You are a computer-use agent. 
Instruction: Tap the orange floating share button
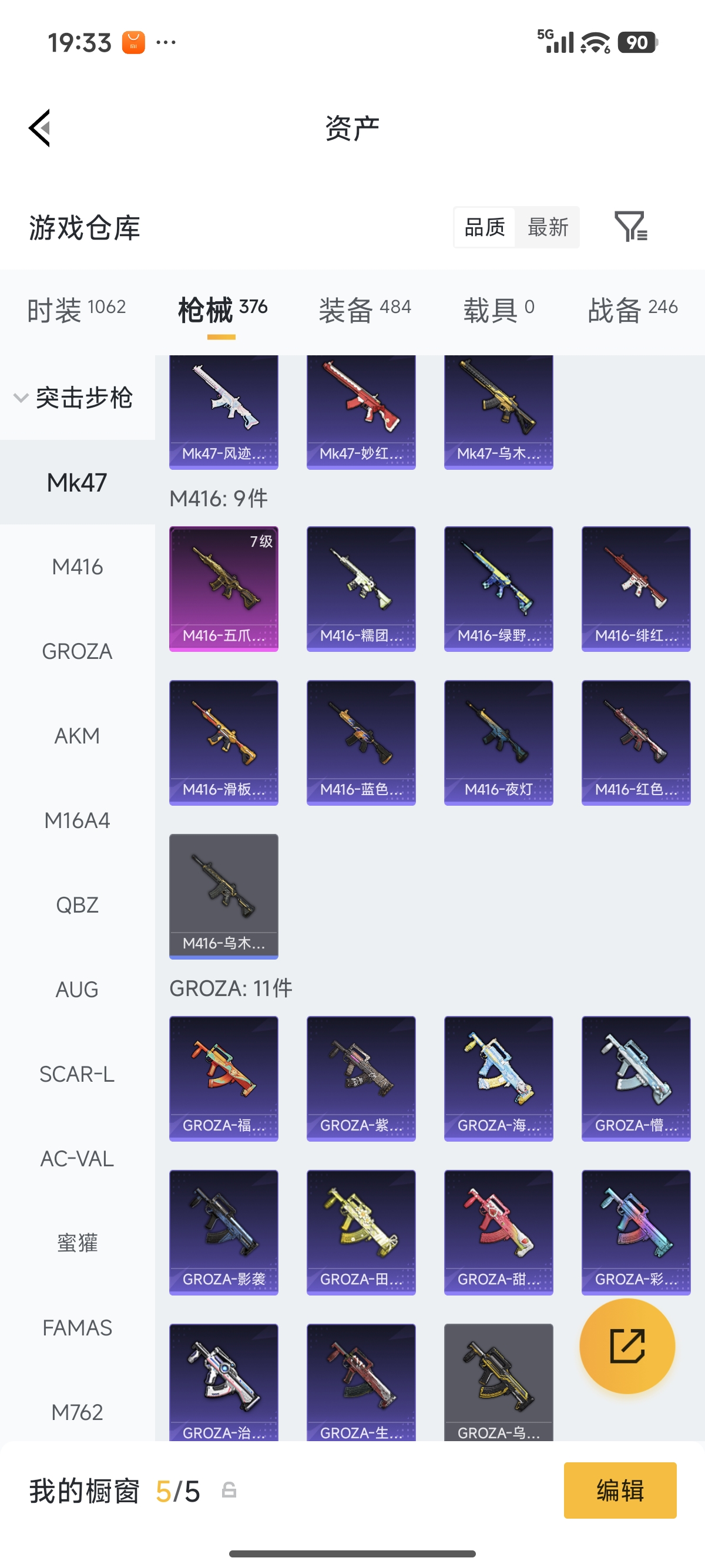(x=627, y=1346)
